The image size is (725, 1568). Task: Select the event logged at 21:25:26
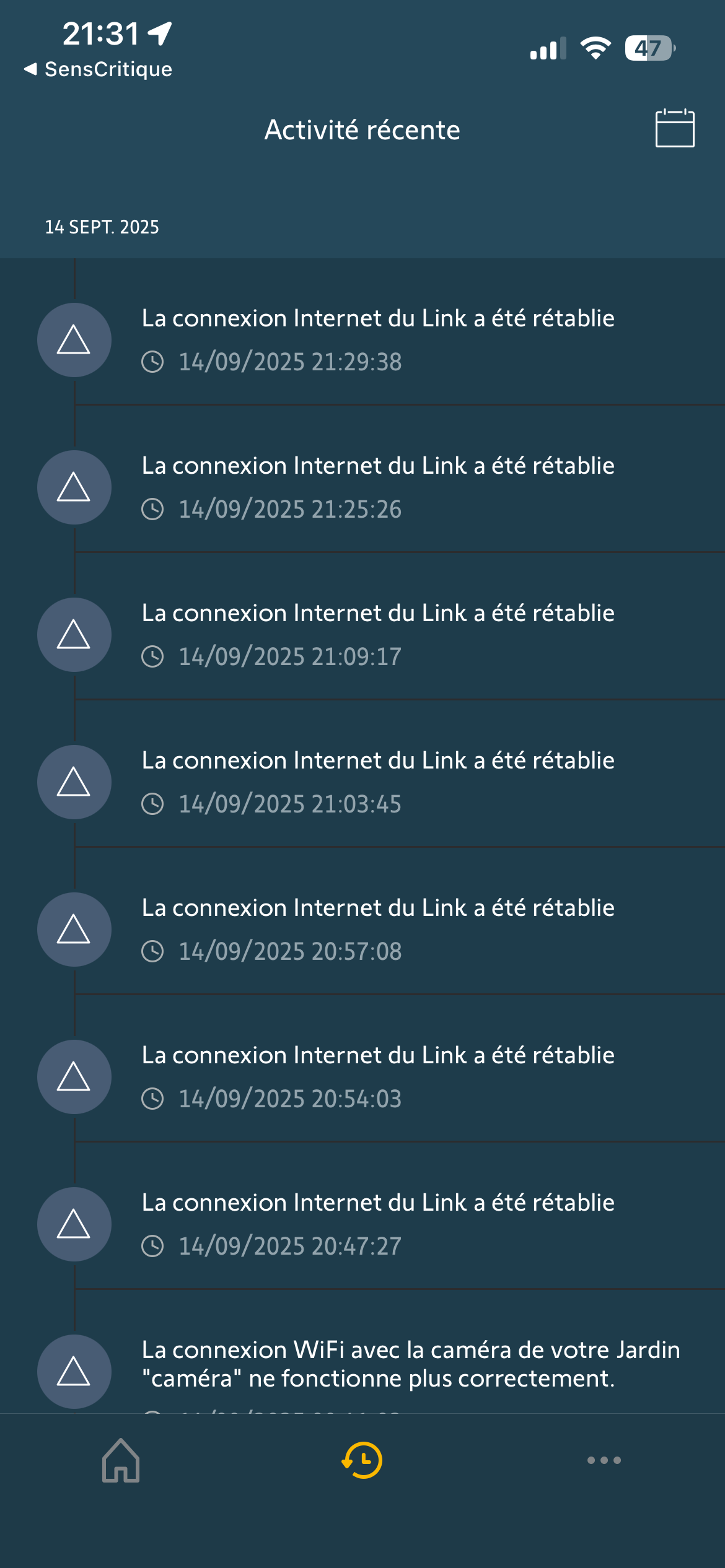(378, 487)
